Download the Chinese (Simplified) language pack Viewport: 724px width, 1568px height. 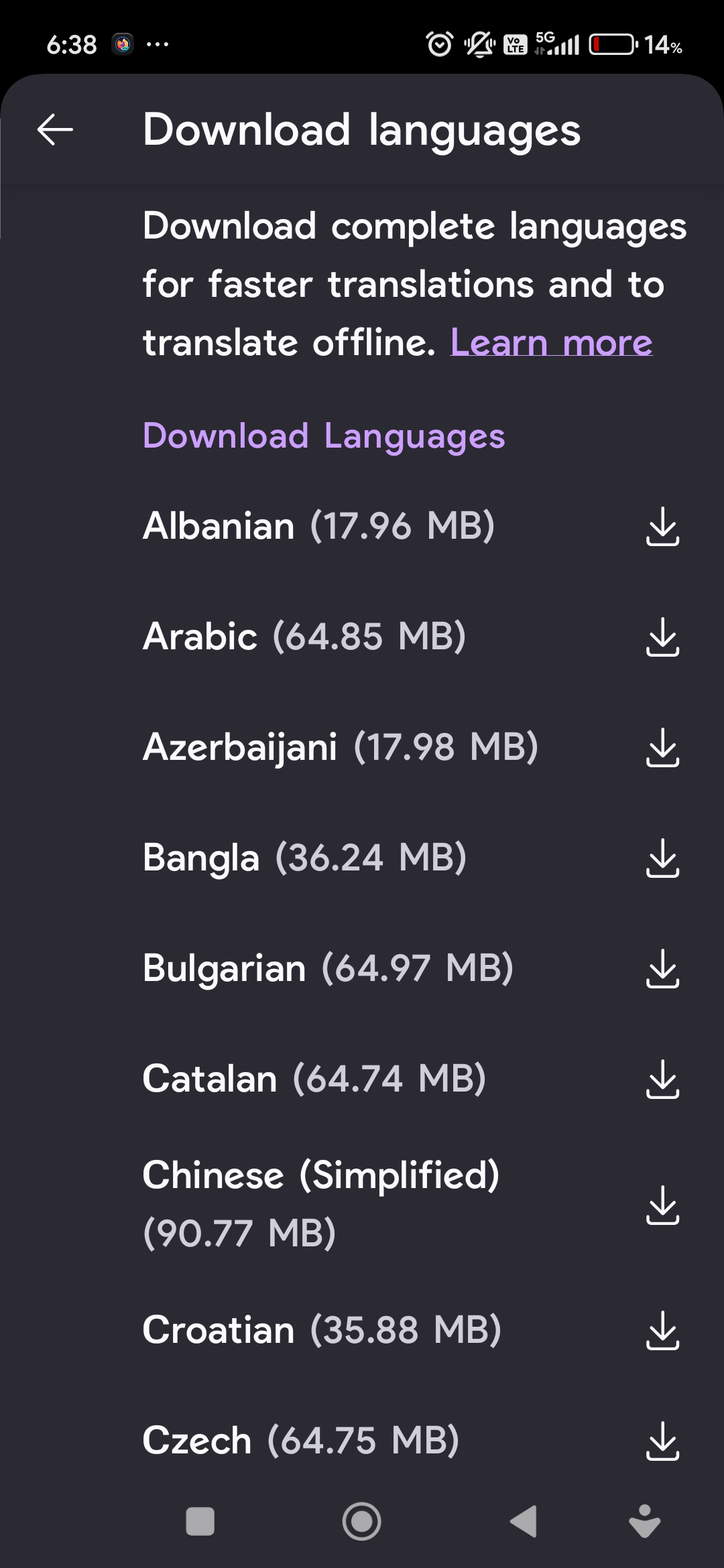pos(662,1205)
